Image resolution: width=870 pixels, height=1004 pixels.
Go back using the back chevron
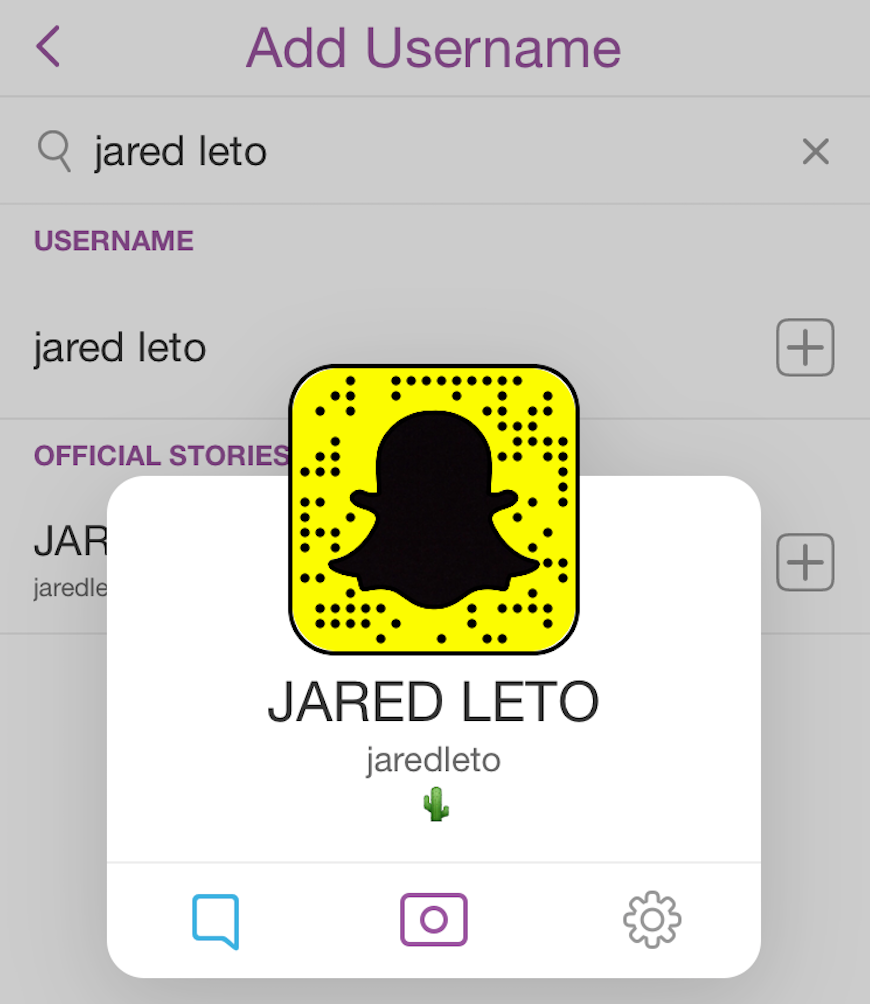[x=47, y=46]
